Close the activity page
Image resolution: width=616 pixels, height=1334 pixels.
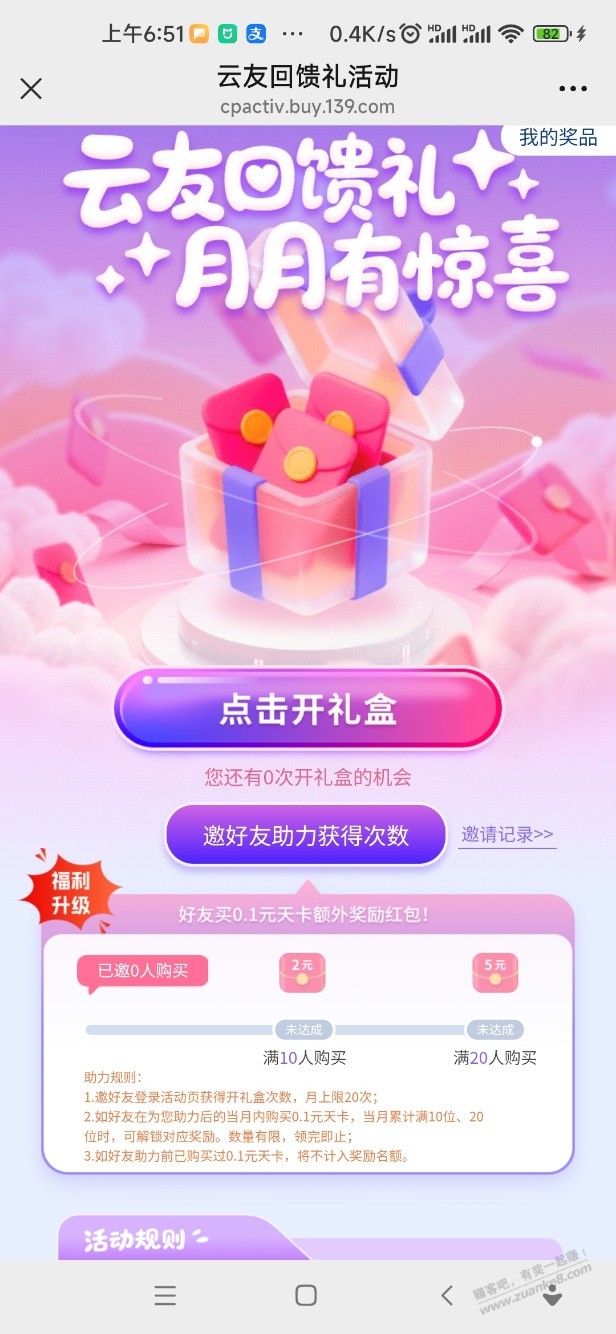(x=31, y=89)
